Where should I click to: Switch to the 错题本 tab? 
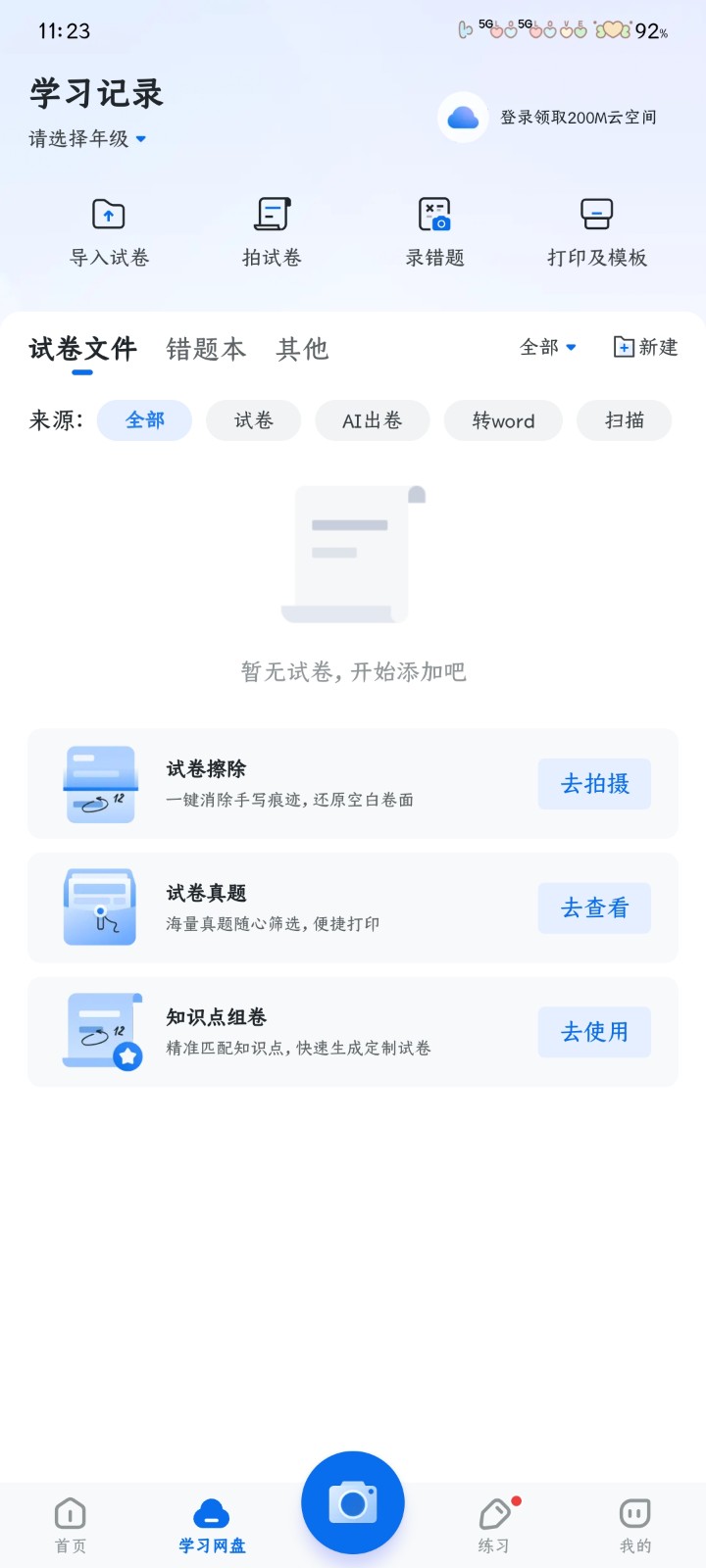pyautogui.click(x=205, y=349)
